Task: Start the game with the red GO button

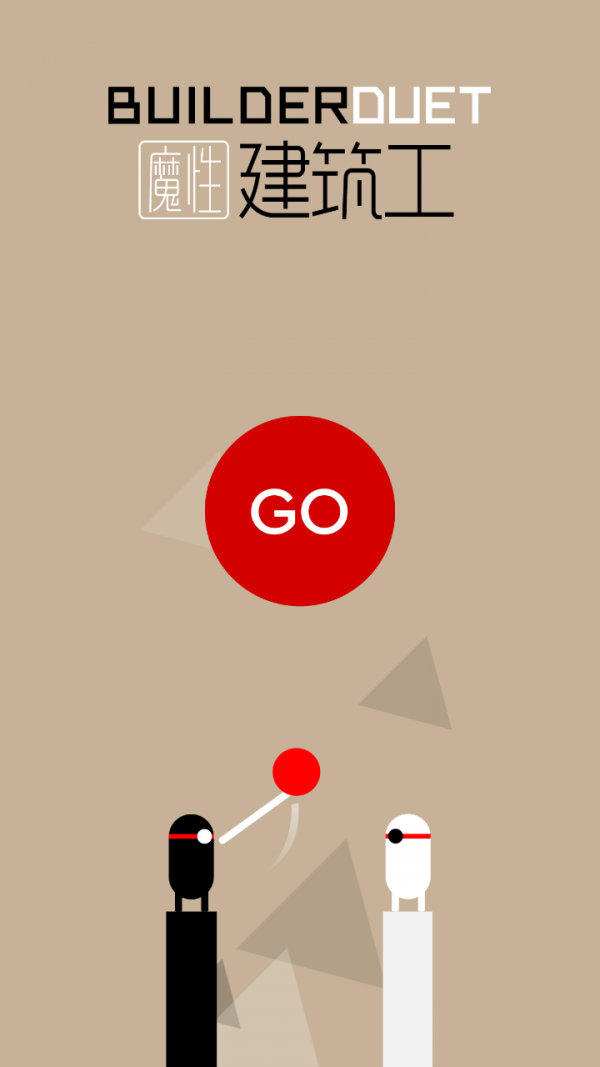Action: point(300,510)
